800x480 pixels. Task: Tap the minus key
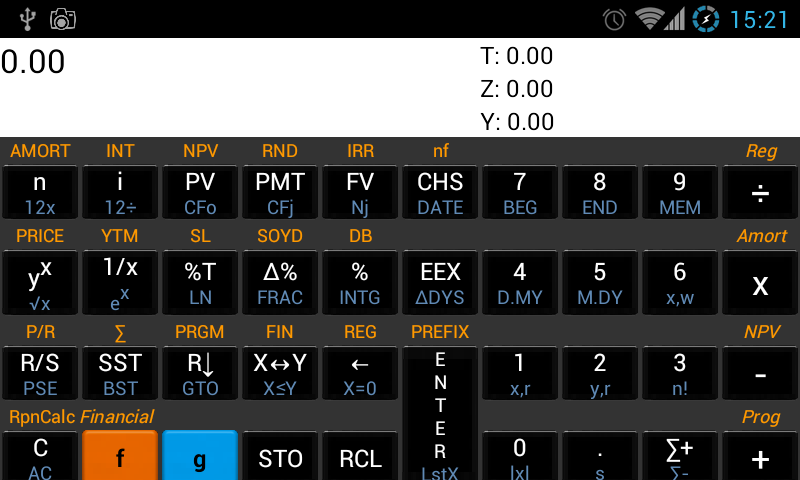tap(760, 373)
